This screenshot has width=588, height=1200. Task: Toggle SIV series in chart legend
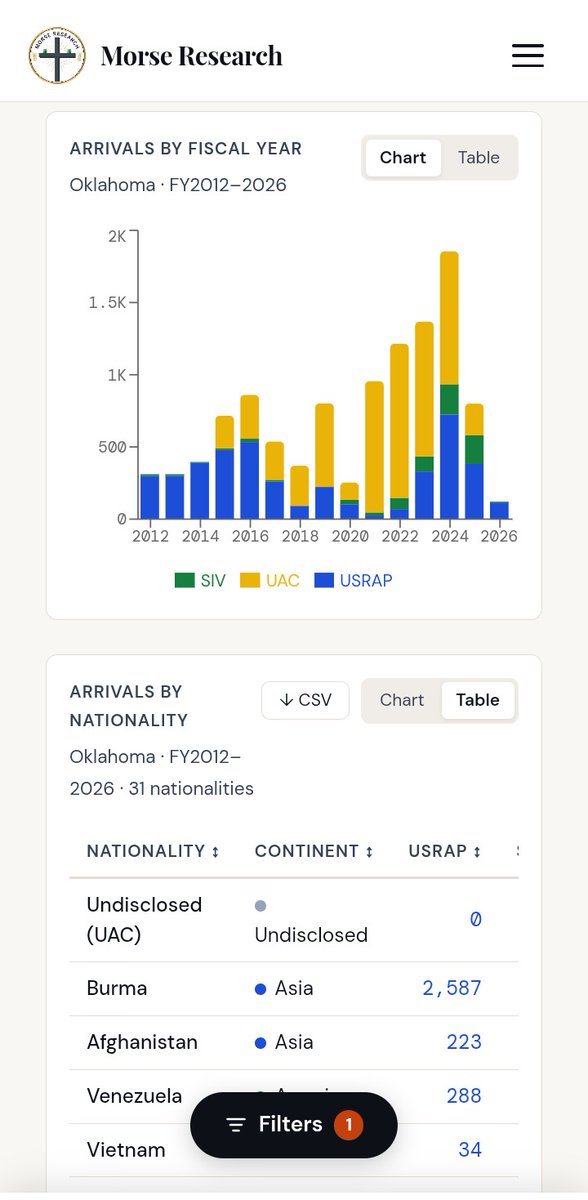coord(200,580)
